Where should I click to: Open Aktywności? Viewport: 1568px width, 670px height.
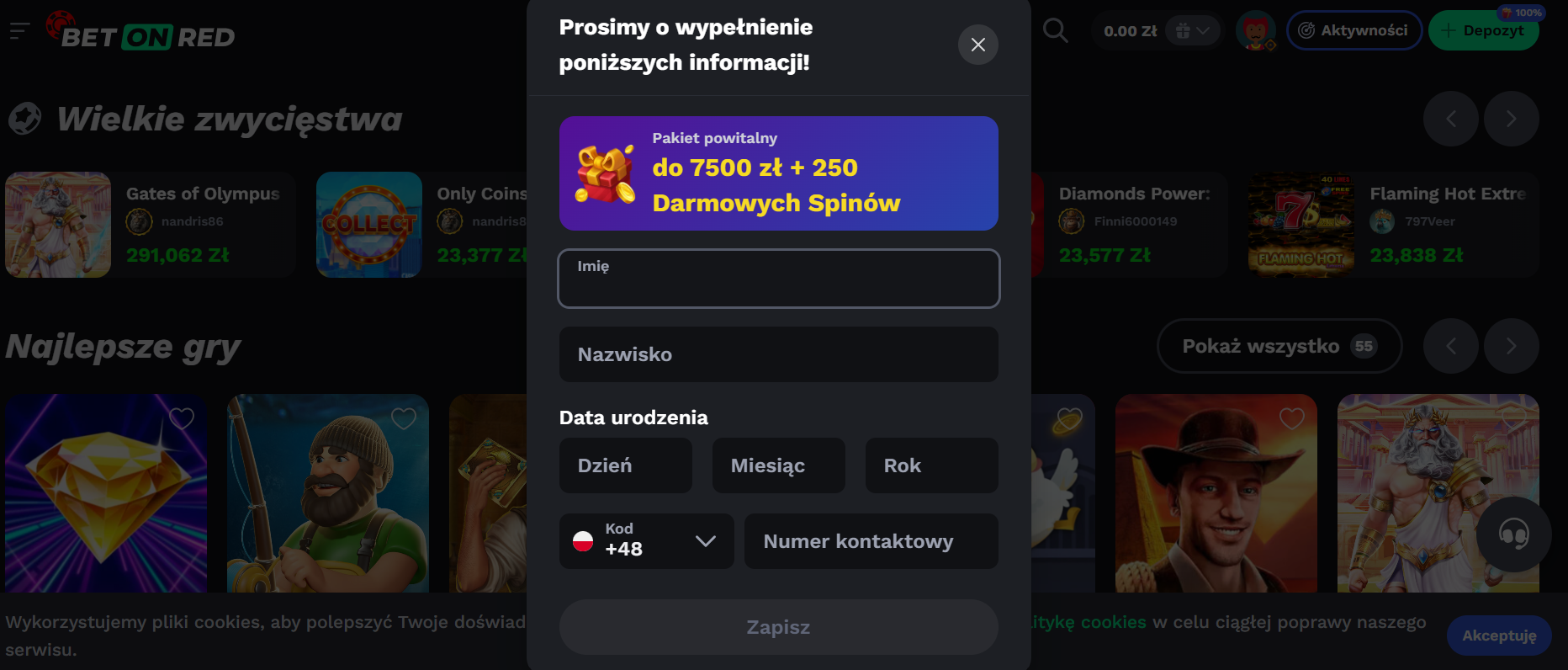coord(1353,31)
